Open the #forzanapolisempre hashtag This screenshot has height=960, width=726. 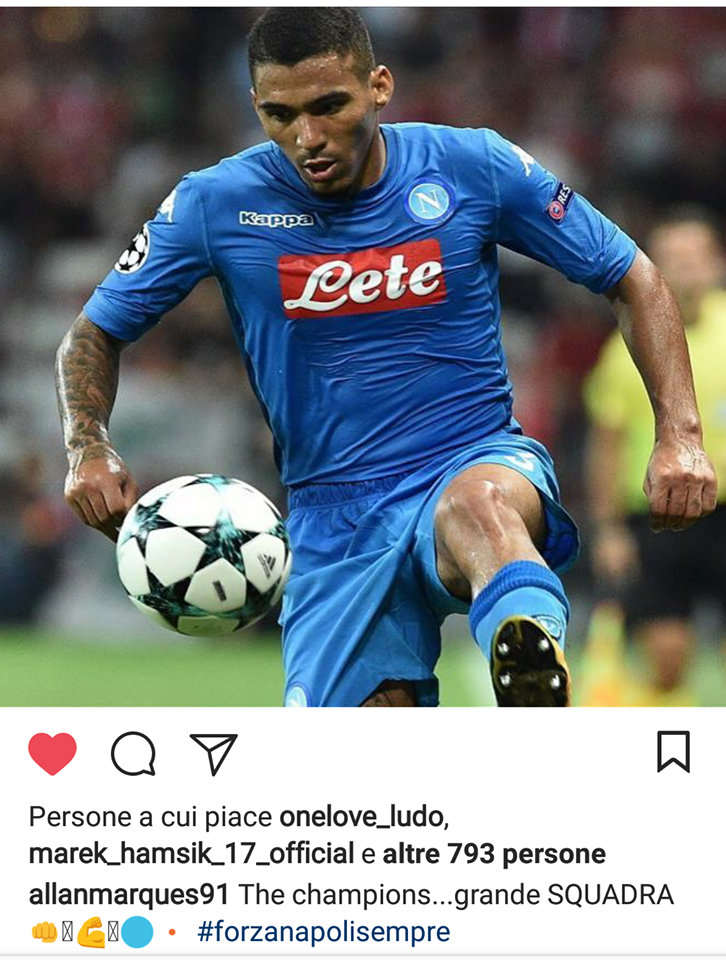coord(323,932)
